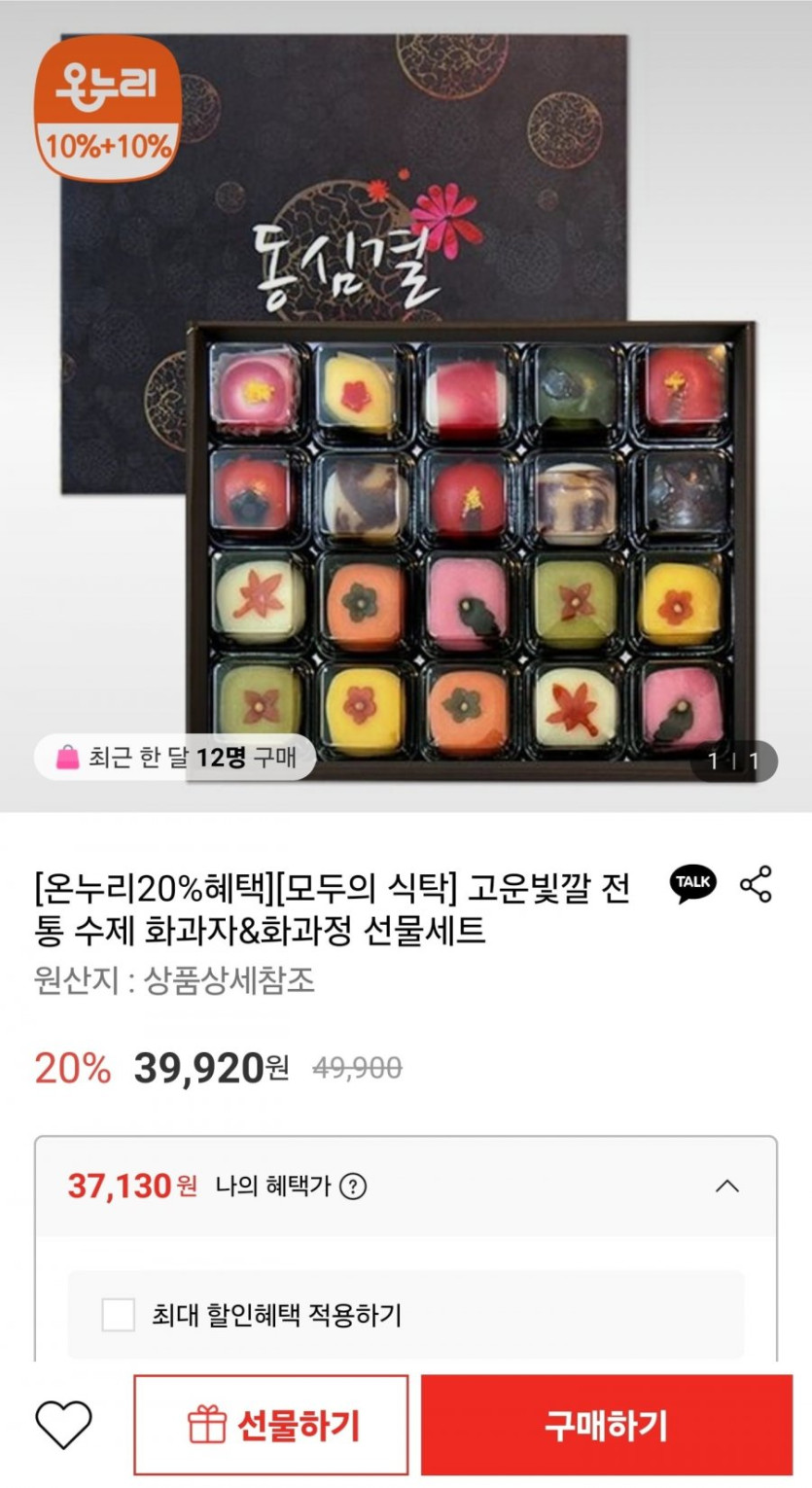Share the product via KakaoTalk
Image resolution: width=812 pixels, height=1488 pixels.
[x=693, y=884]
